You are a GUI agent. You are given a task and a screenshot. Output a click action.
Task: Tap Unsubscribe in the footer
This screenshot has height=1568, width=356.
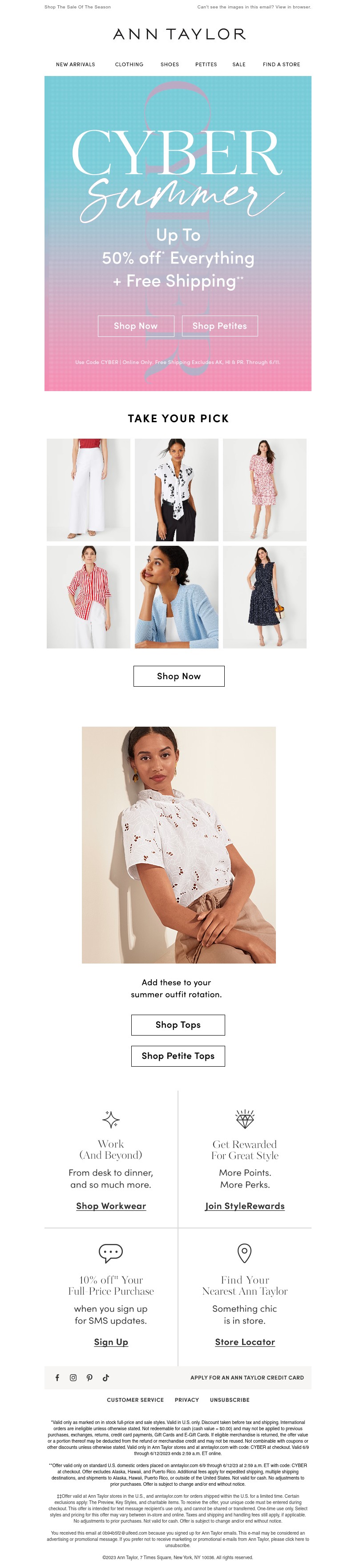click(230, 1400)
